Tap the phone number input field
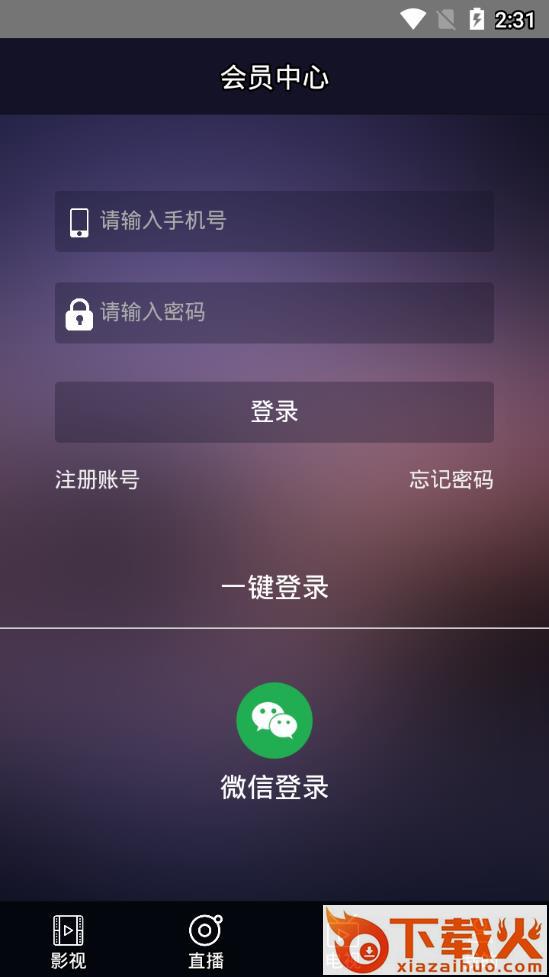This screenshot has height=977, width=549. coord(274,221)
